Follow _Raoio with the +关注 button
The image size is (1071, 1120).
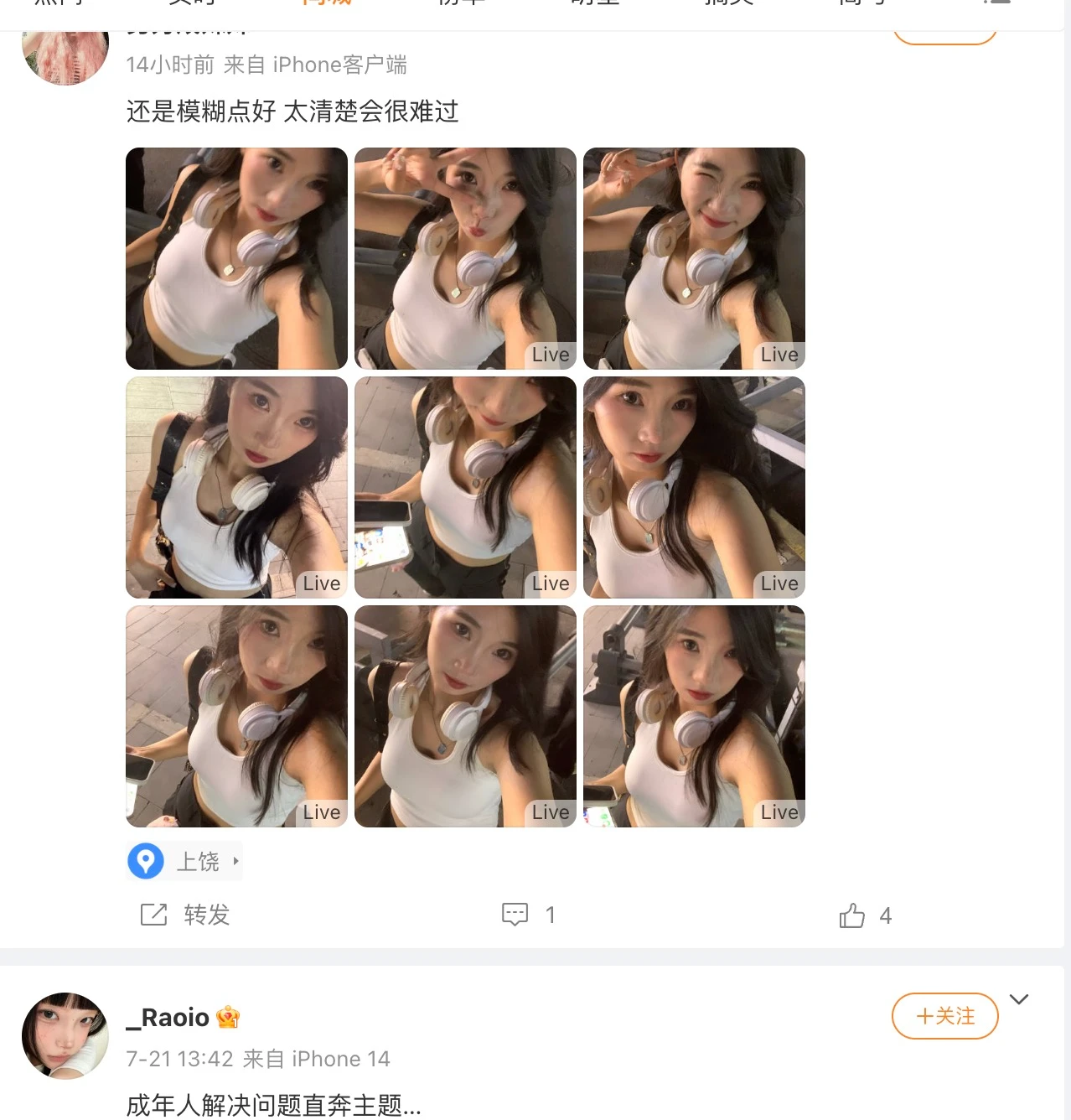944,1016
